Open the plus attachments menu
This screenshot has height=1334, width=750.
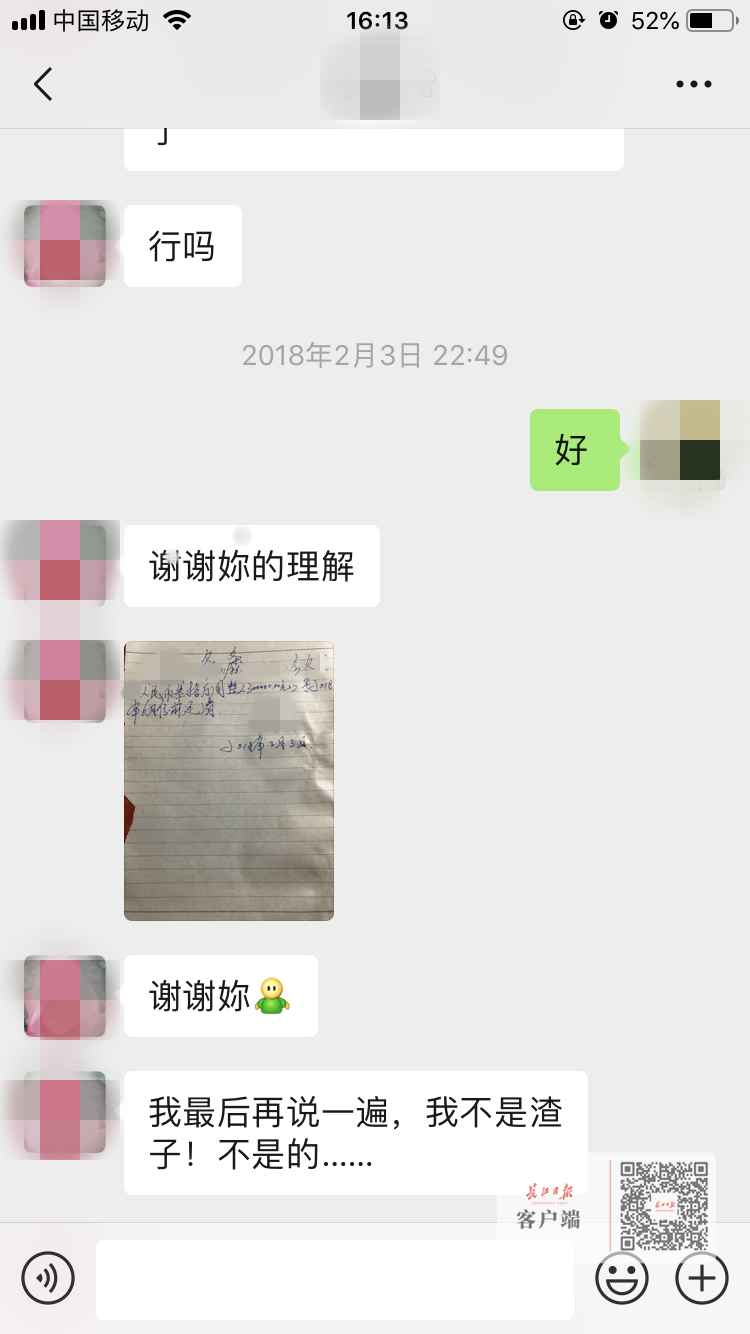click(702, 1278)
